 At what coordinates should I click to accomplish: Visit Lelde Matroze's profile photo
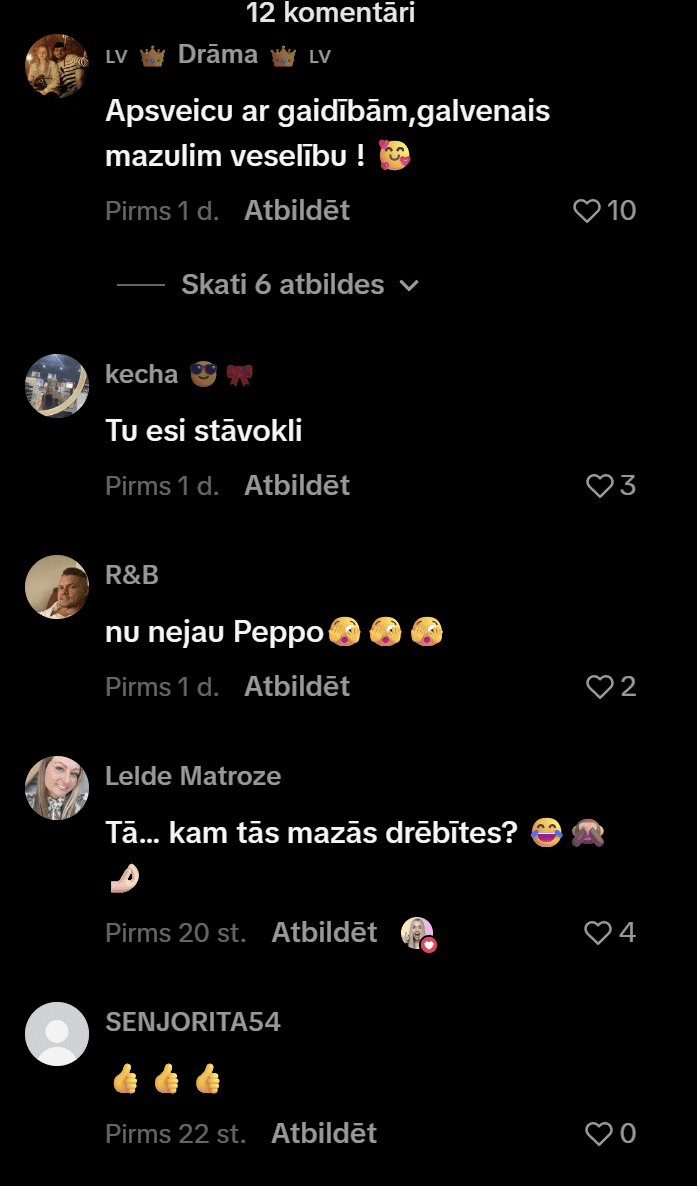pyautogui.click(x=57, y=788)
